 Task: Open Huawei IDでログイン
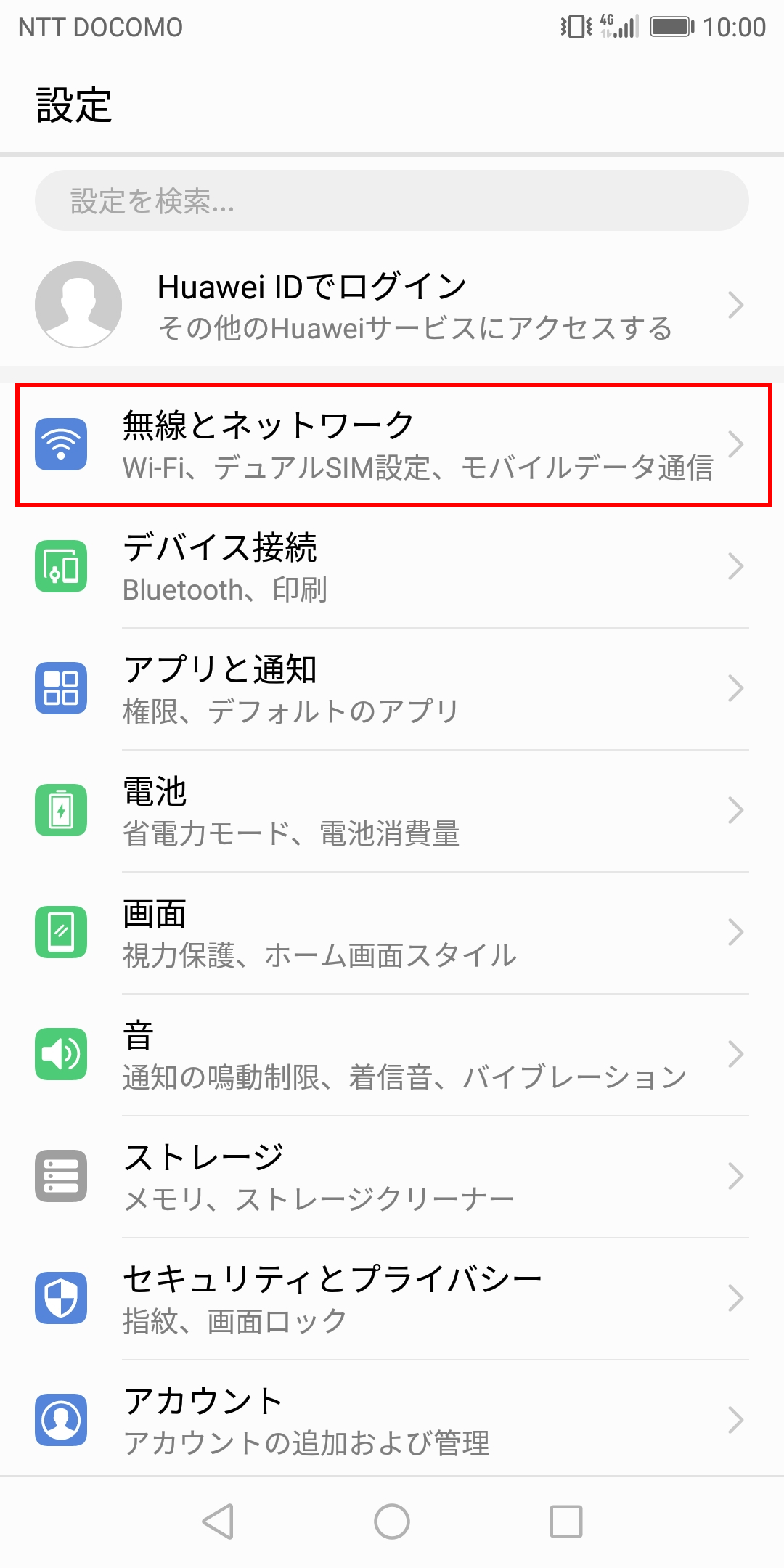(x=392, y=305)
